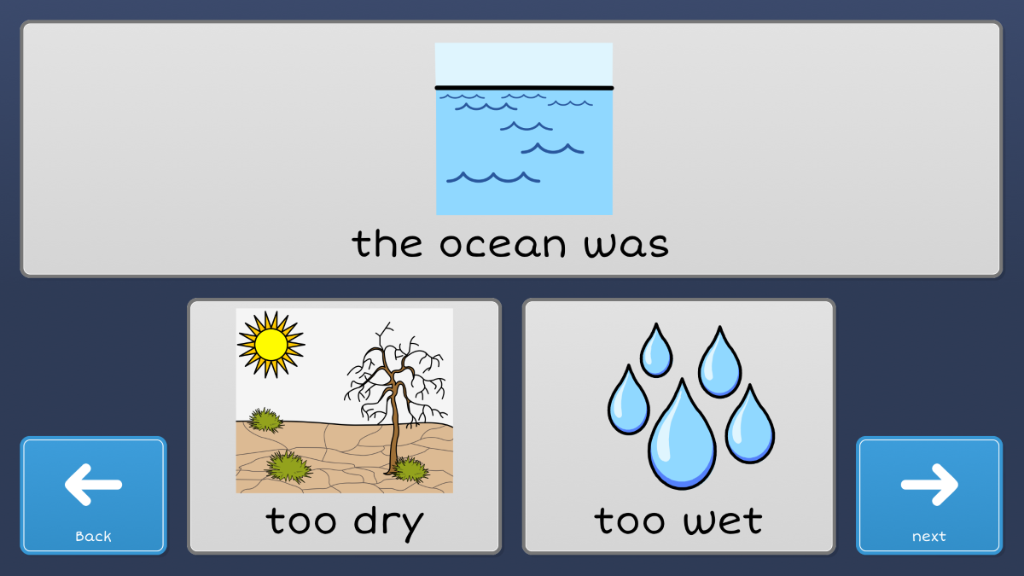Viewport: 1024px width, 576px height.
Task: Select the 'too wet' answer card
Action: coord(678,426)
